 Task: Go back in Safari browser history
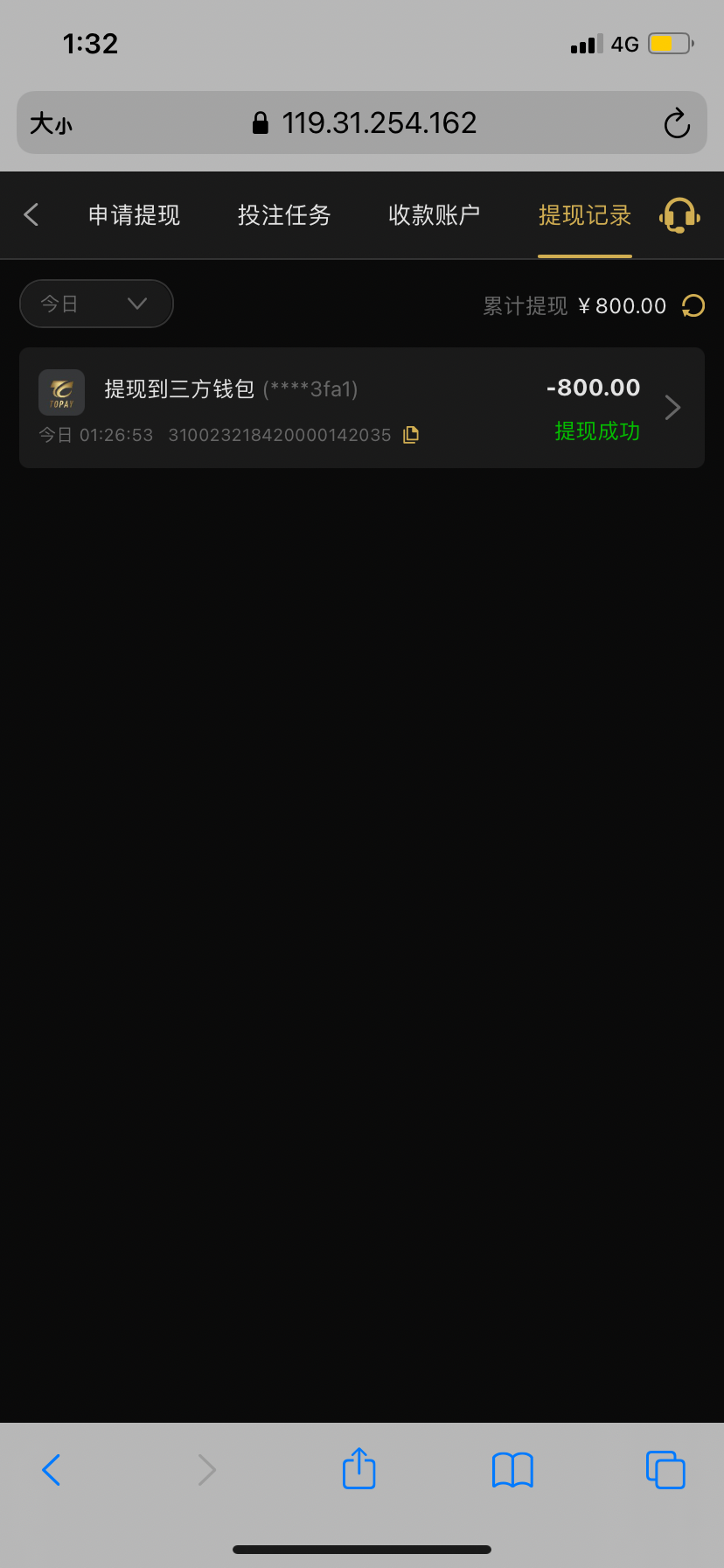point(52,1470)
